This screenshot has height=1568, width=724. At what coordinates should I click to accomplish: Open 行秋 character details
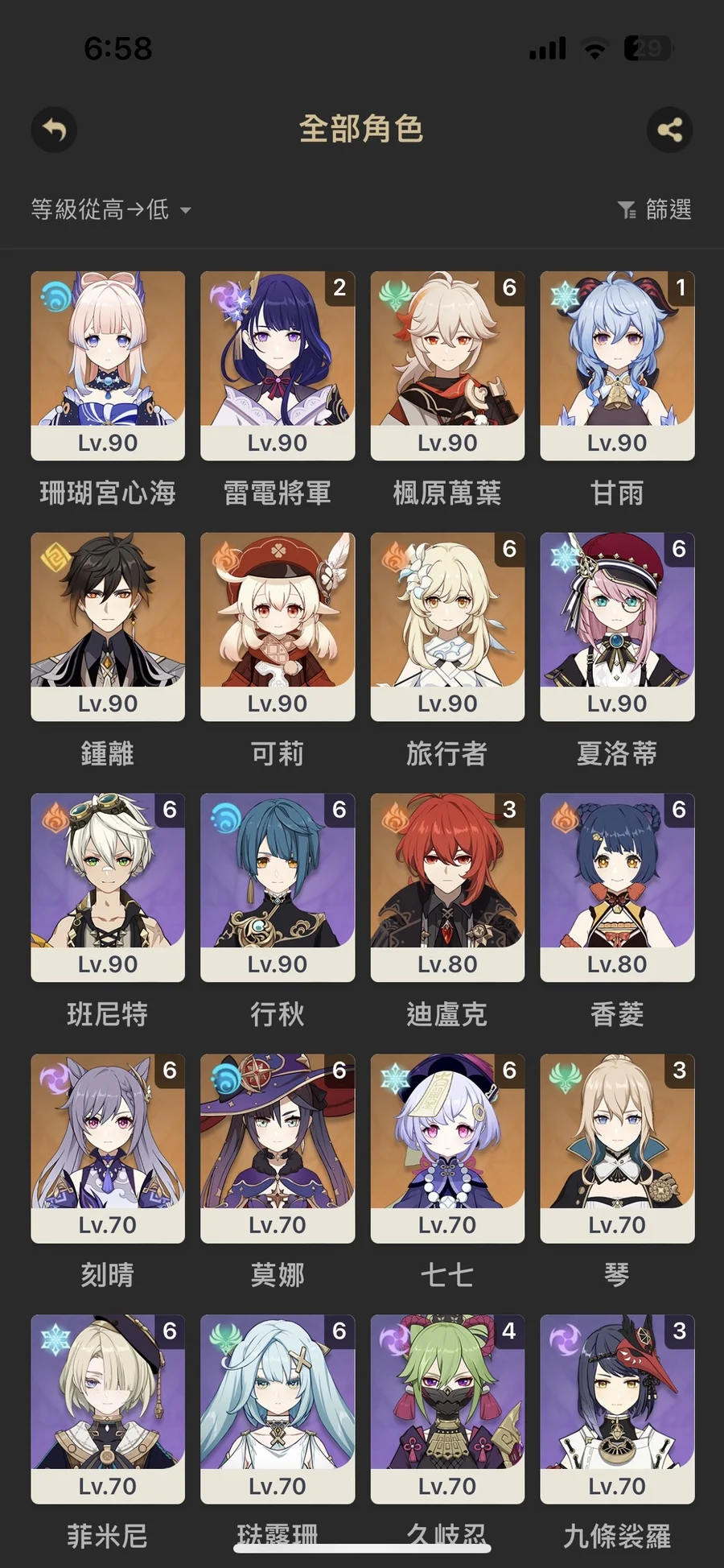(278, 888)
